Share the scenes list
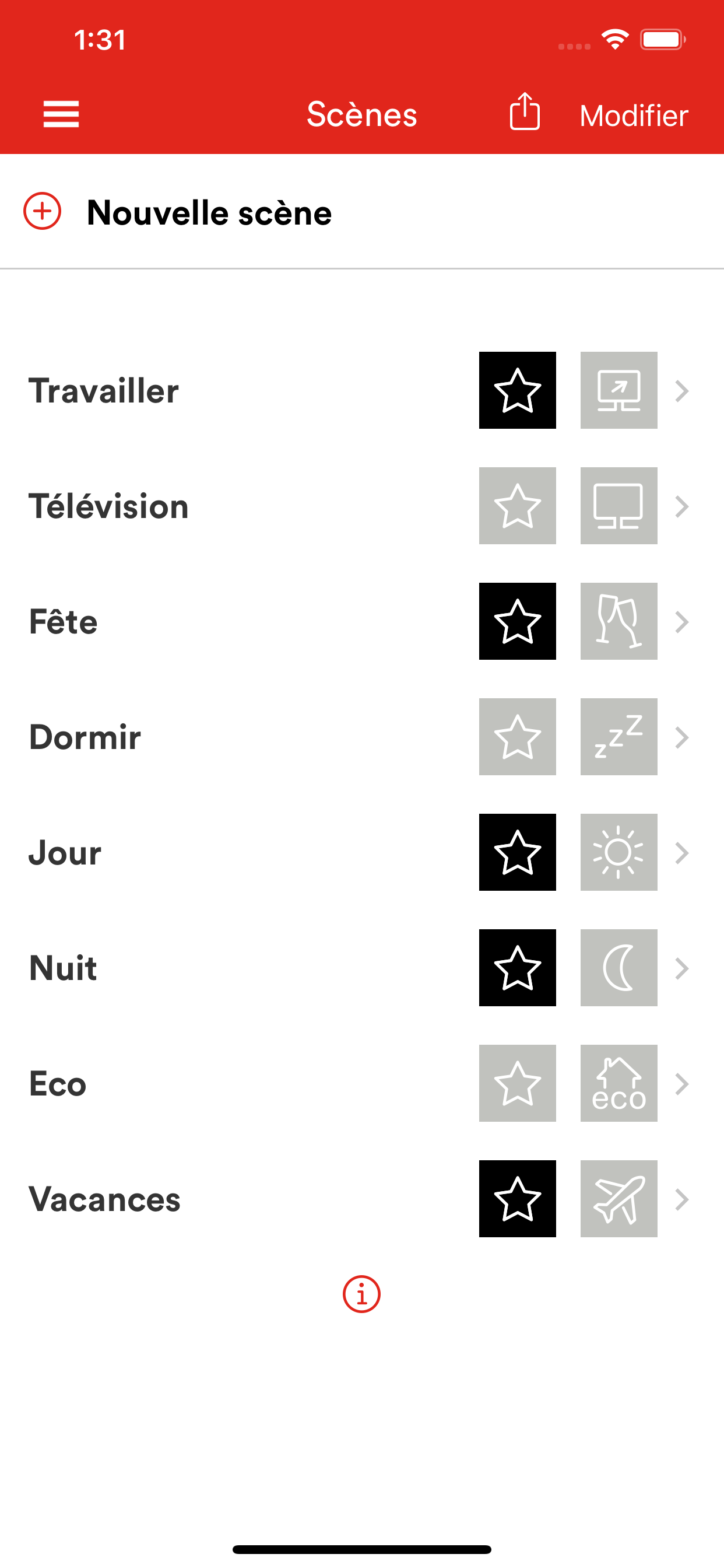This screenshot has width=724, height=1568. pos(525,112)
